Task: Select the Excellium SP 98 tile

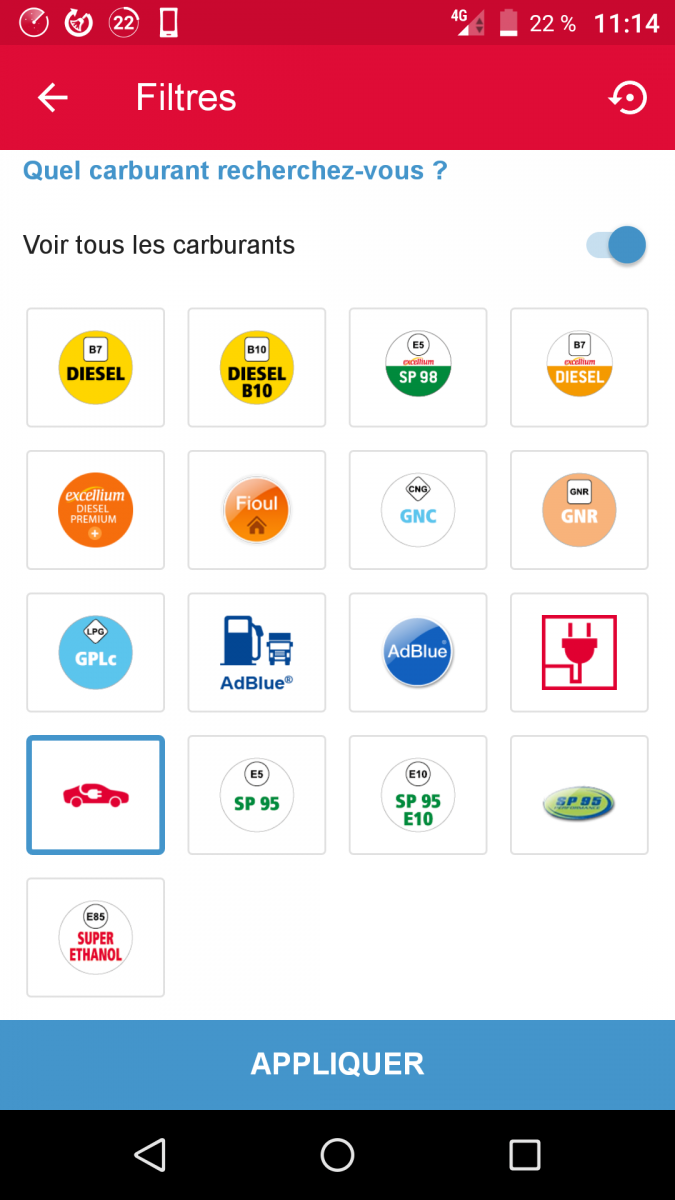Action: [x=418, y=368]
